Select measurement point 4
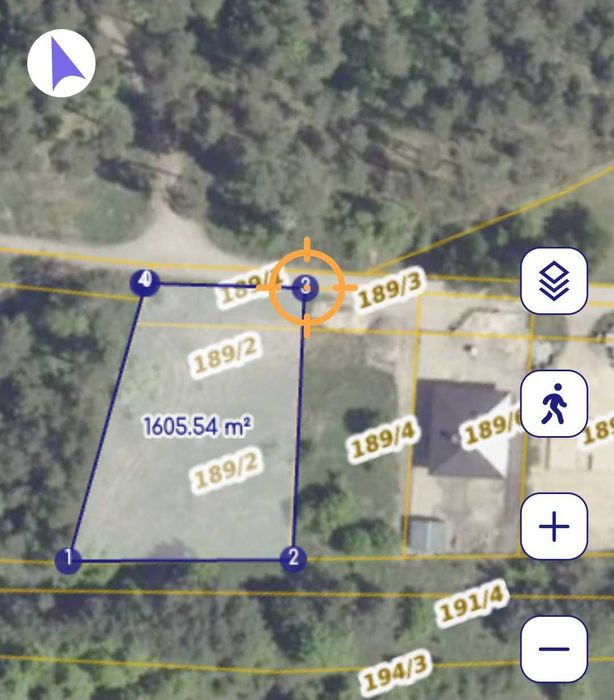The height and width of the screenshot is (700, 614). click(x=146, y=281)
